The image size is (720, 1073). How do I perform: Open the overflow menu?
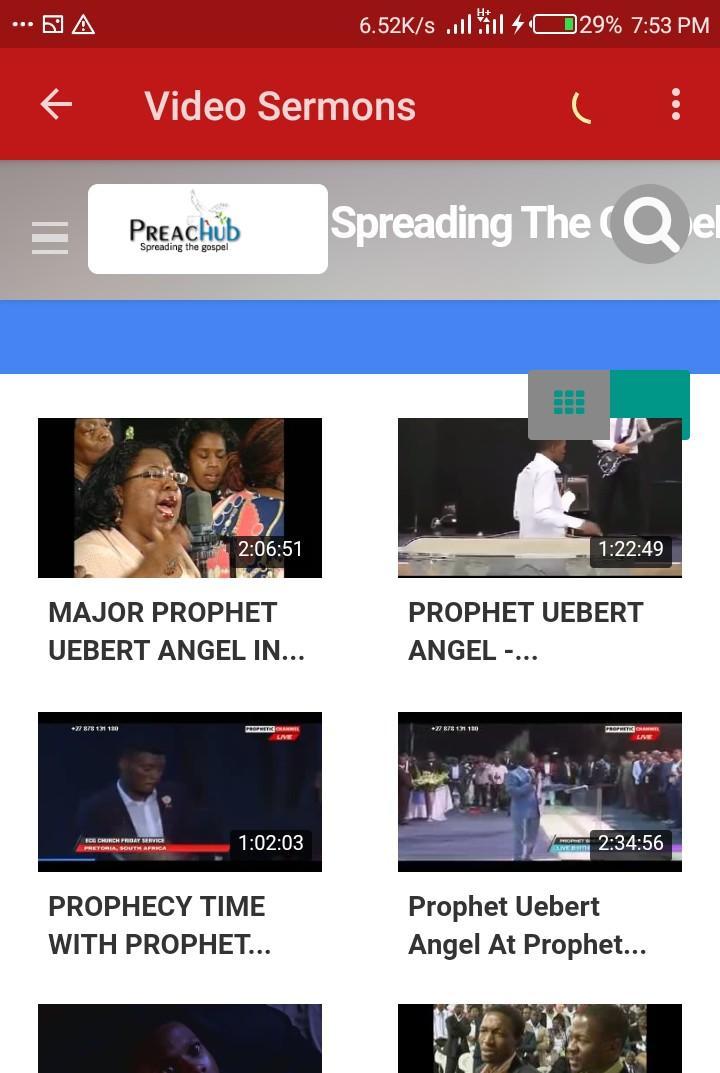point(676,104)
